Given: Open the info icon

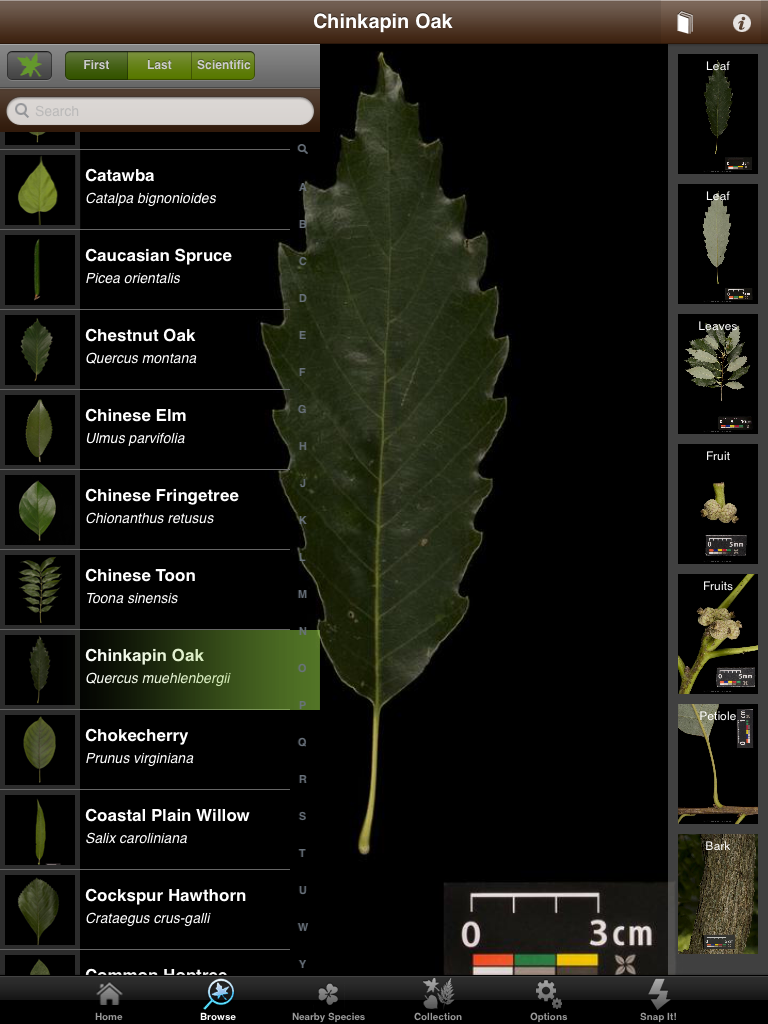Looking at the screenshot, I should [x=742, y=22].
